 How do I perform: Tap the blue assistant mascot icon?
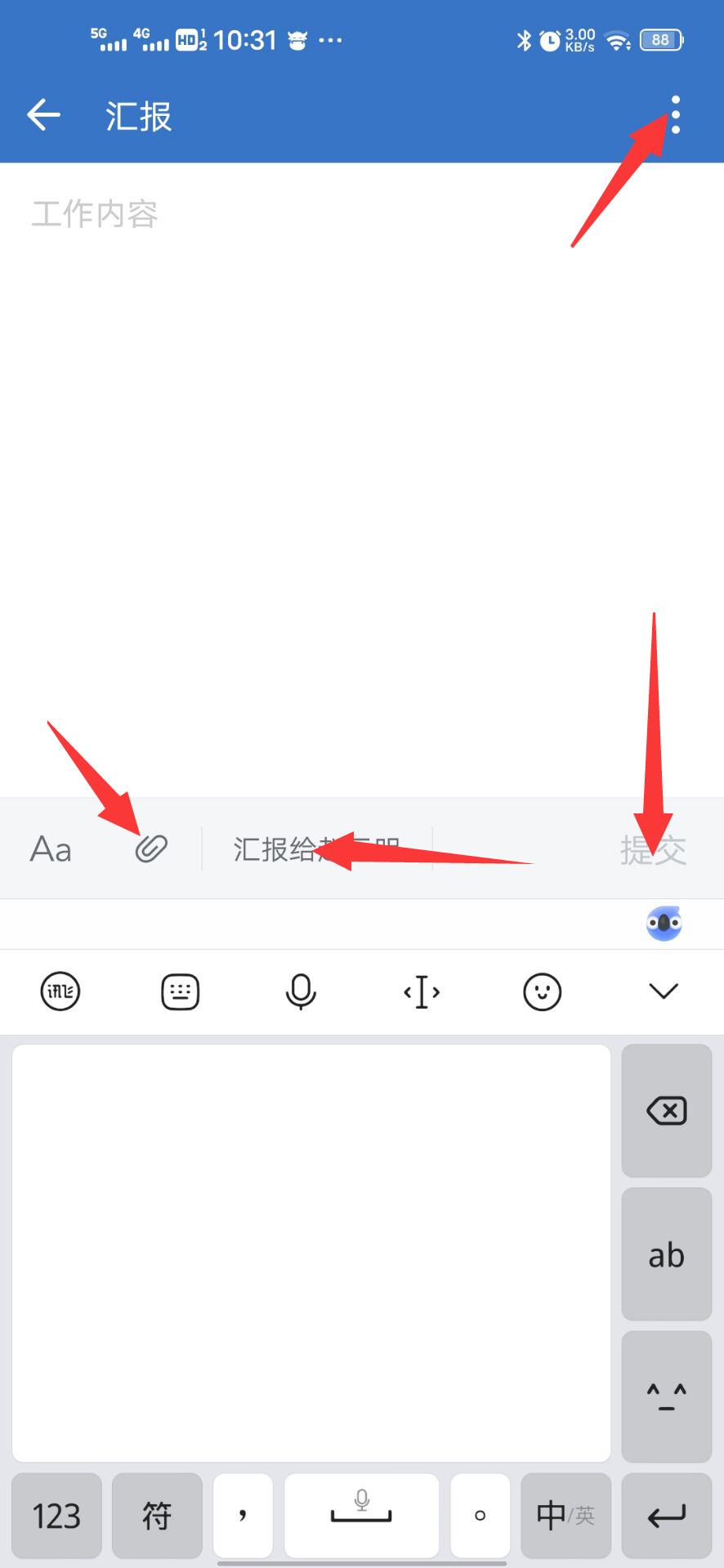pyautogui.click(x=664, y=924)
